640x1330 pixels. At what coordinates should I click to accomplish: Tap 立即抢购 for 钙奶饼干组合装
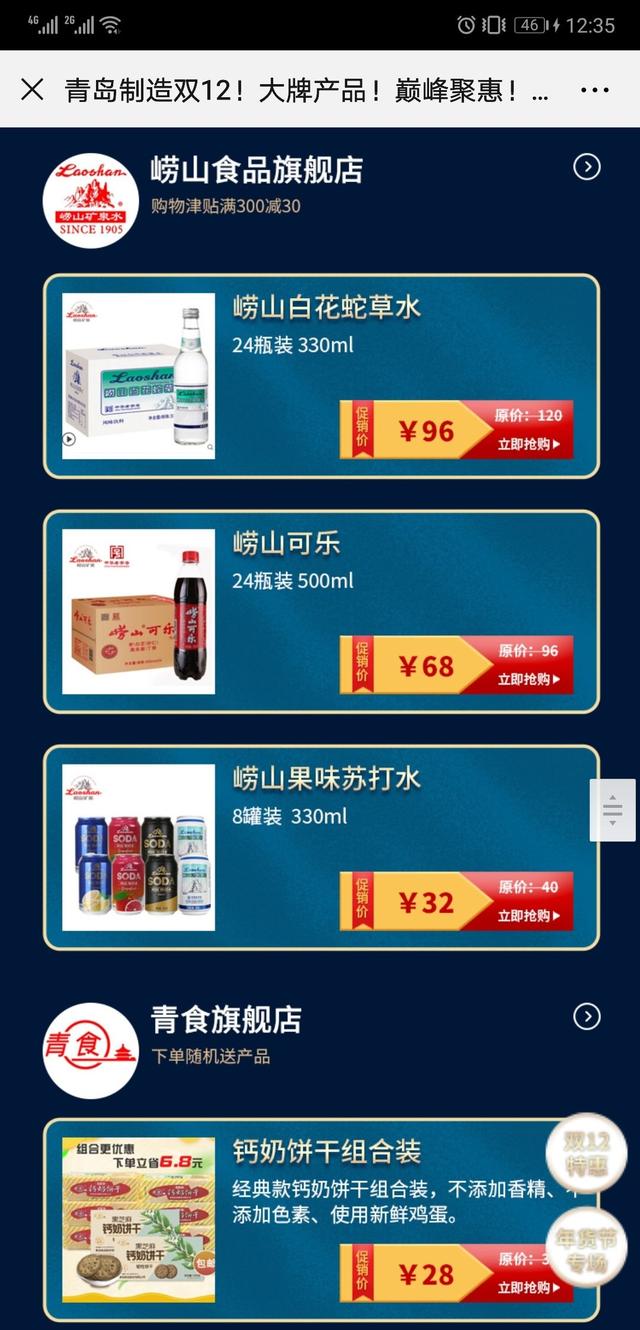(x=529, y=1288)
